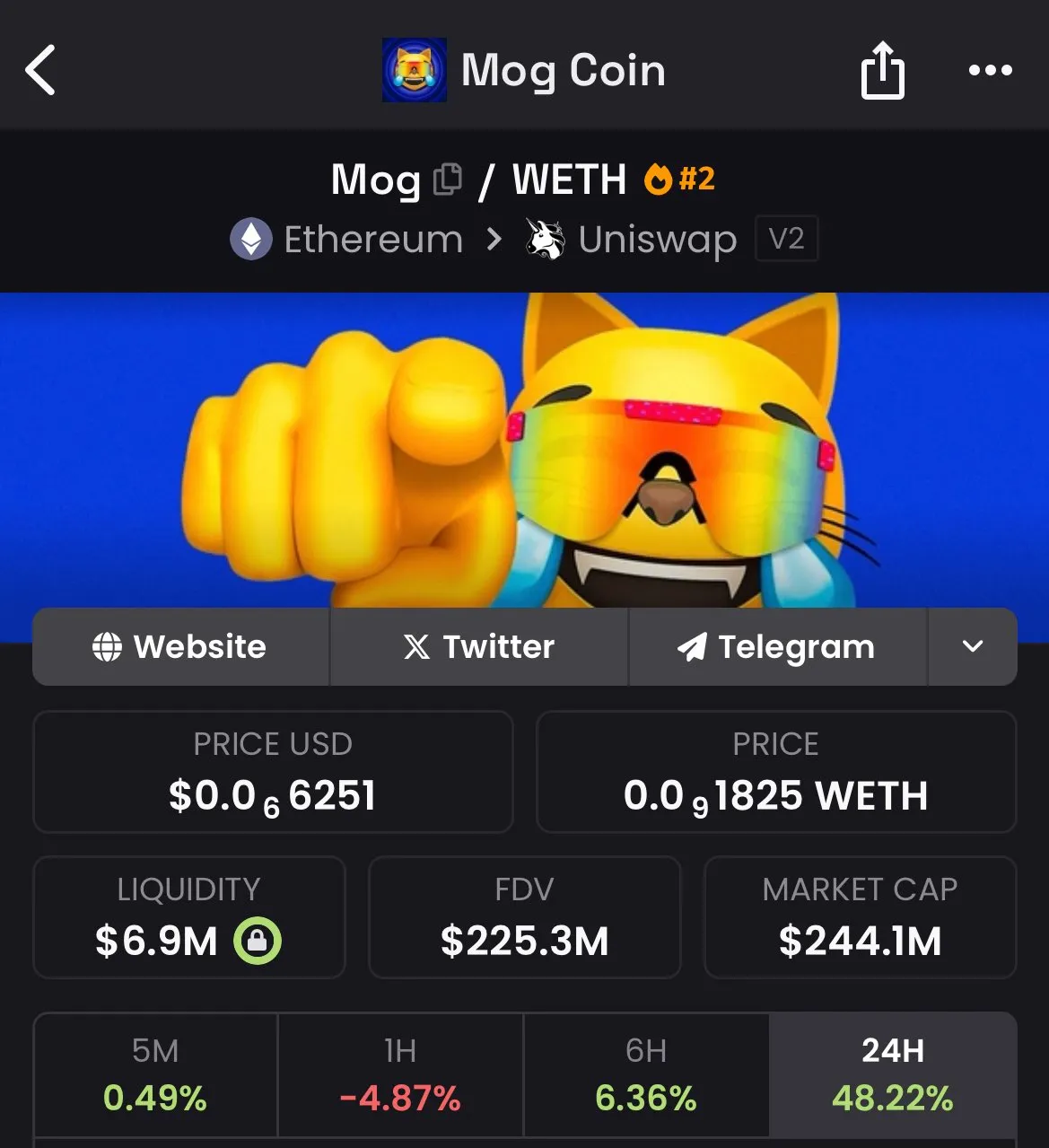Open the Website link dropdown row

pyautogui.click(x=179, y=646)
